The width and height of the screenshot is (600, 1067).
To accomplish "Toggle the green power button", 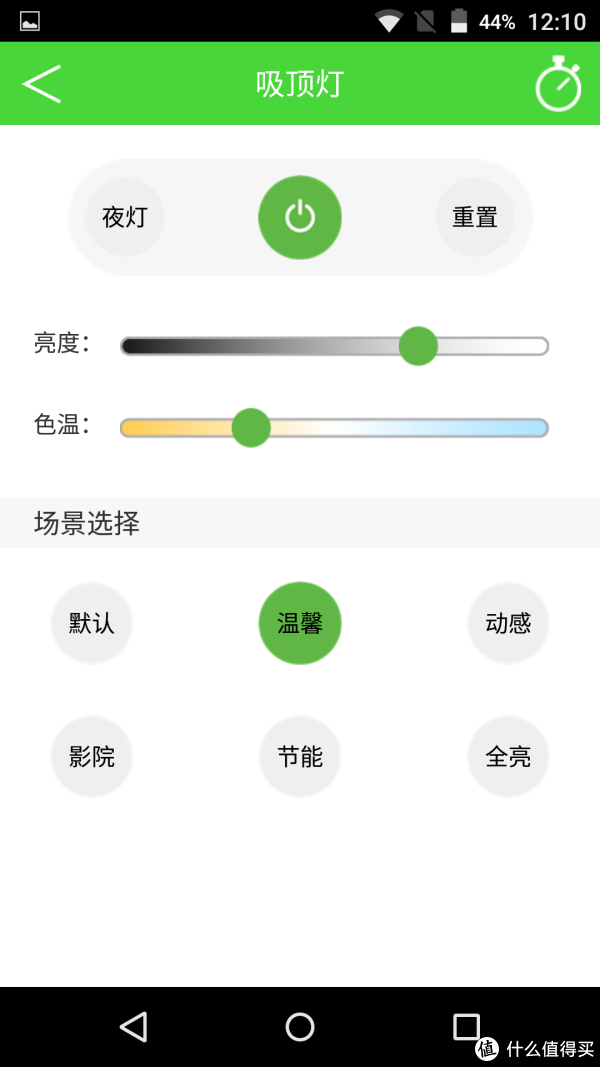I will pyautogui.click(x=300, y=217).
